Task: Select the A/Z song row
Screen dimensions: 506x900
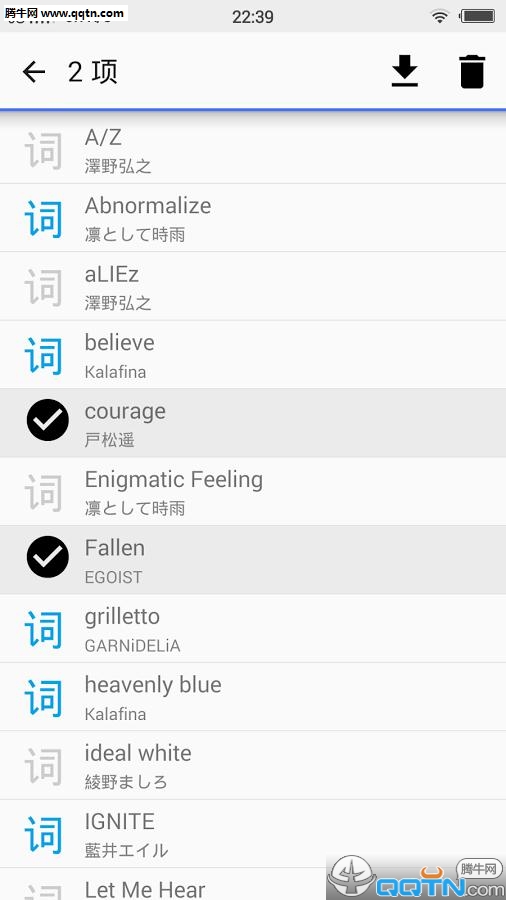Action: (253, 149)
